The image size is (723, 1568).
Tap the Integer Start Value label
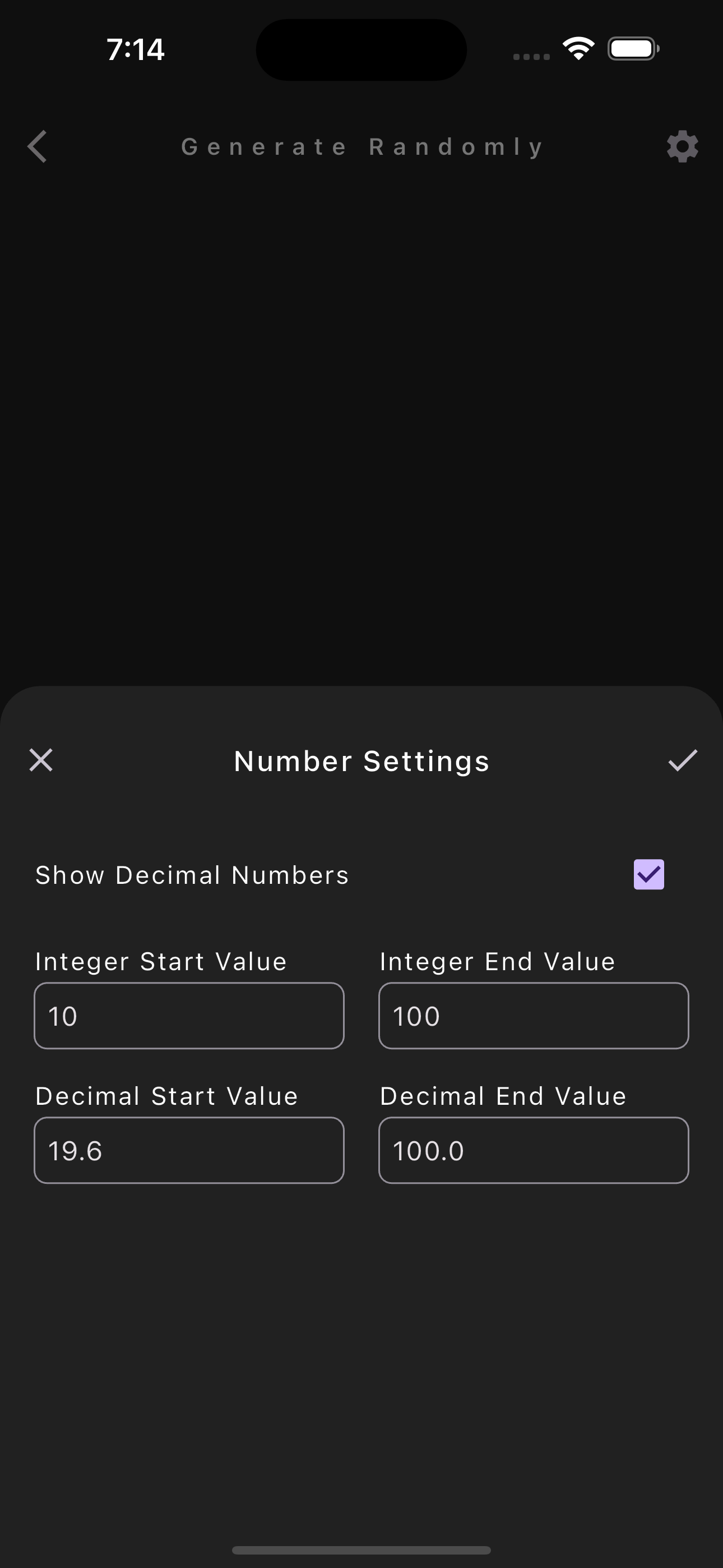point(161,961)
